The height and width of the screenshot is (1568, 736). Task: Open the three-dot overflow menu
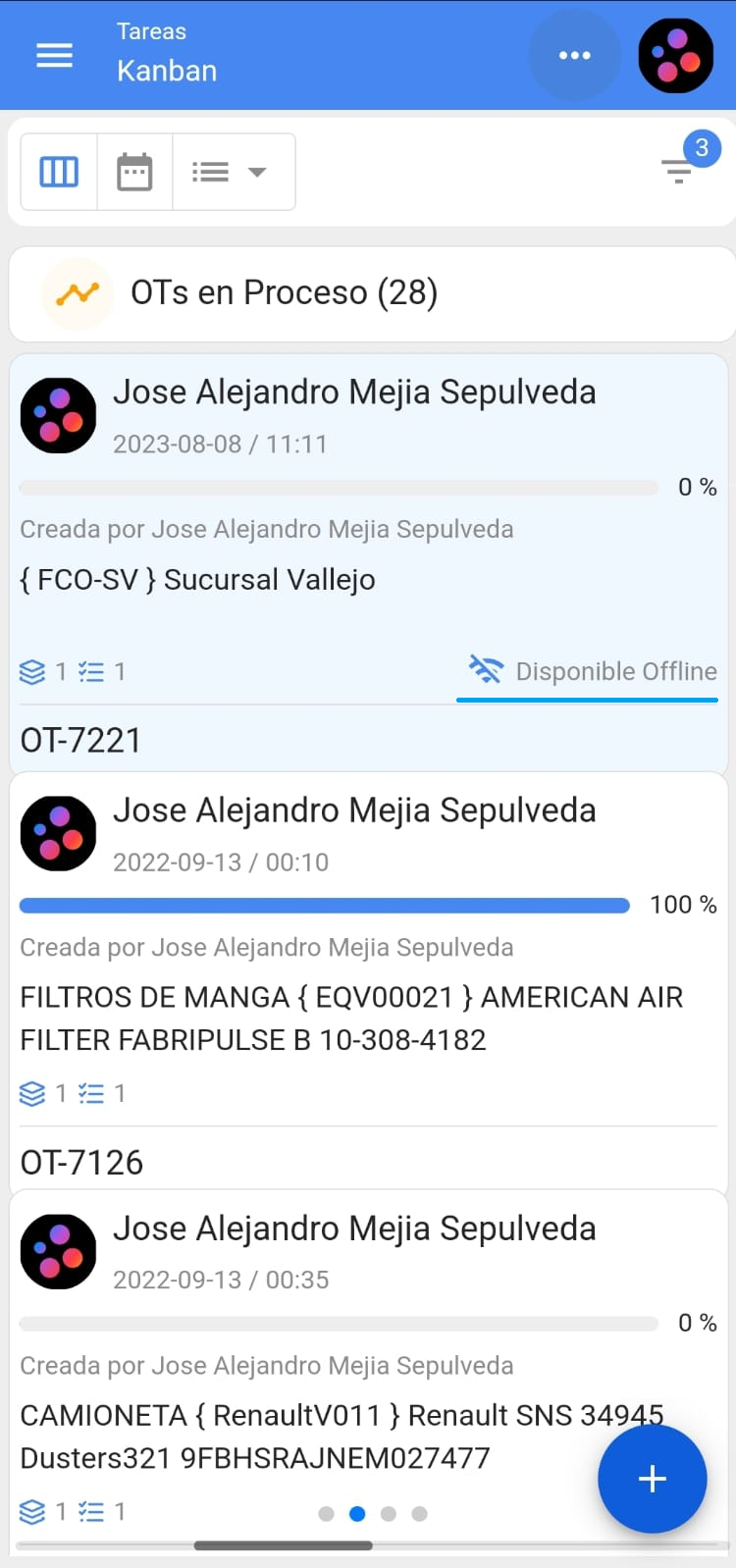click(x=574, y=55)
